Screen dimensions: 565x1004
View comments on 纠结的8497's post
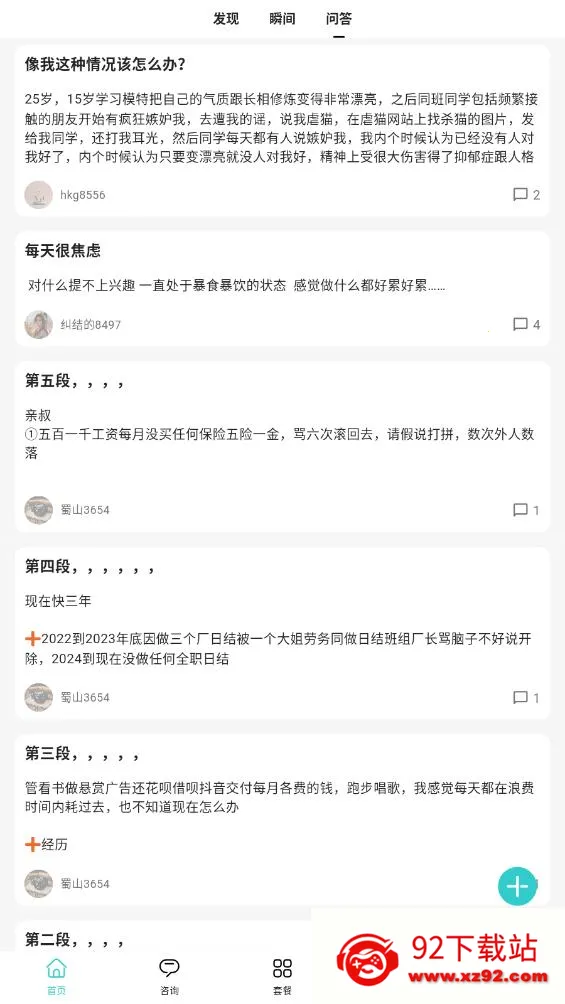[x=527, y=325]
